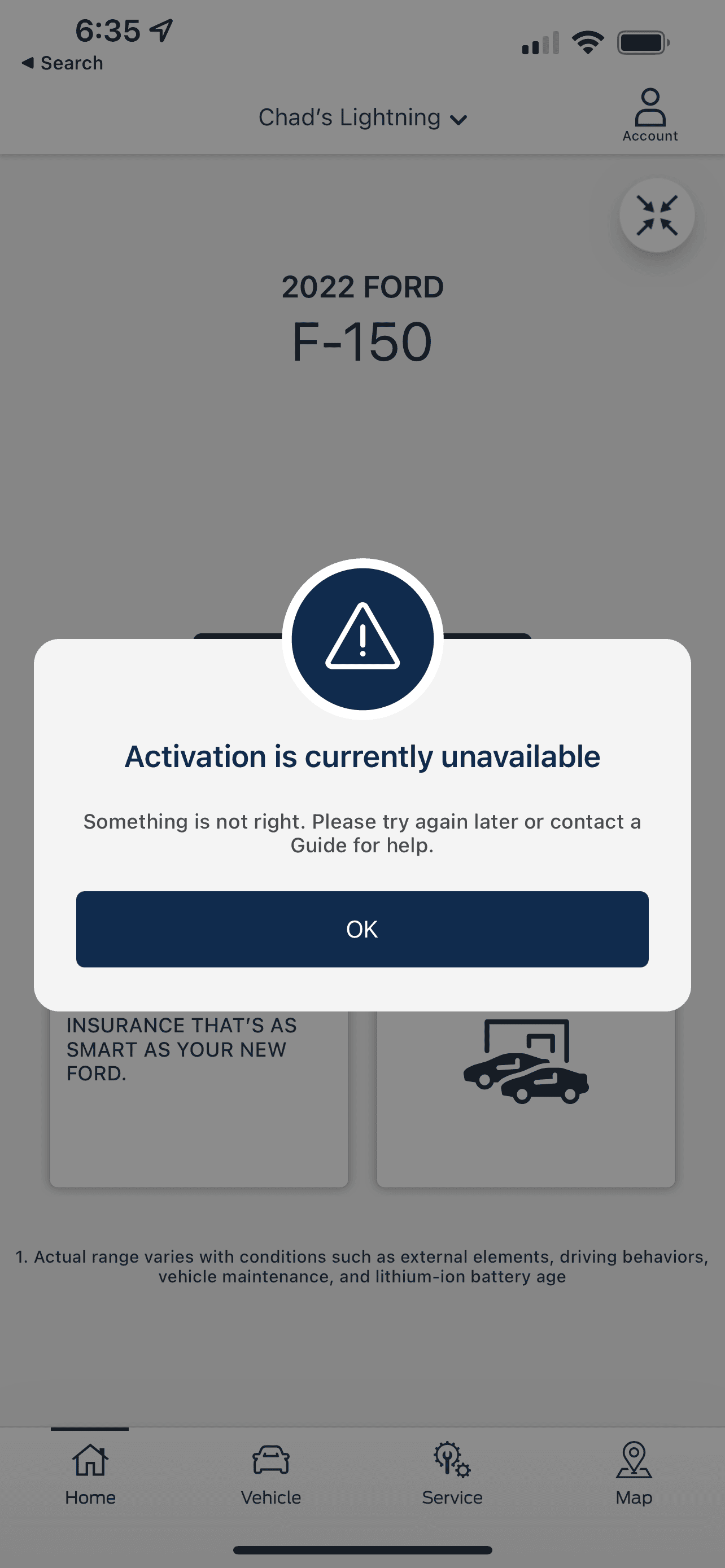Viewport: 725px width, 1568px height.
Task: Dismiss the dialog with OK
Action: (362, 929)
